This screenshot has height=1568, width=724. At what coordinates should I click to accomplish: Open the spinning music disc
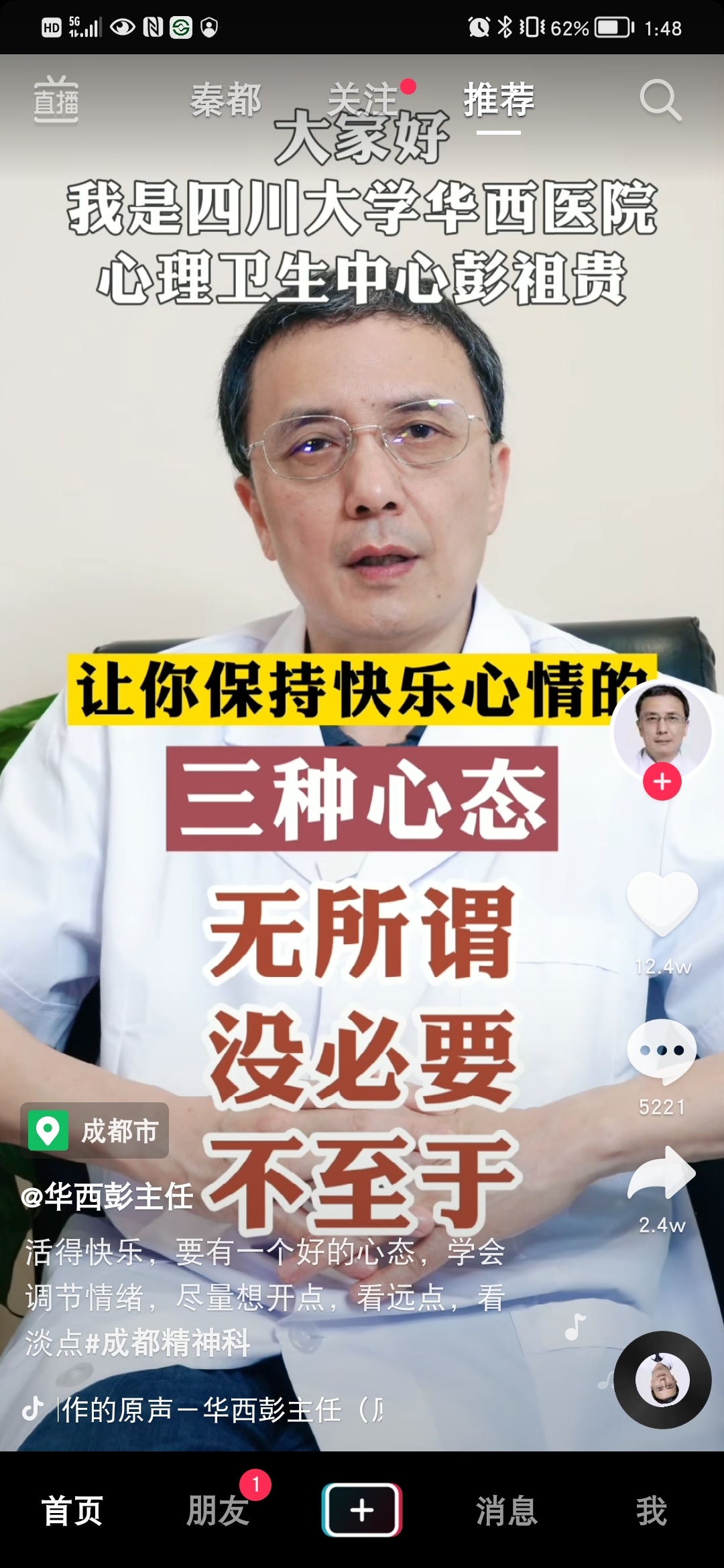(x=662, y=1380)
